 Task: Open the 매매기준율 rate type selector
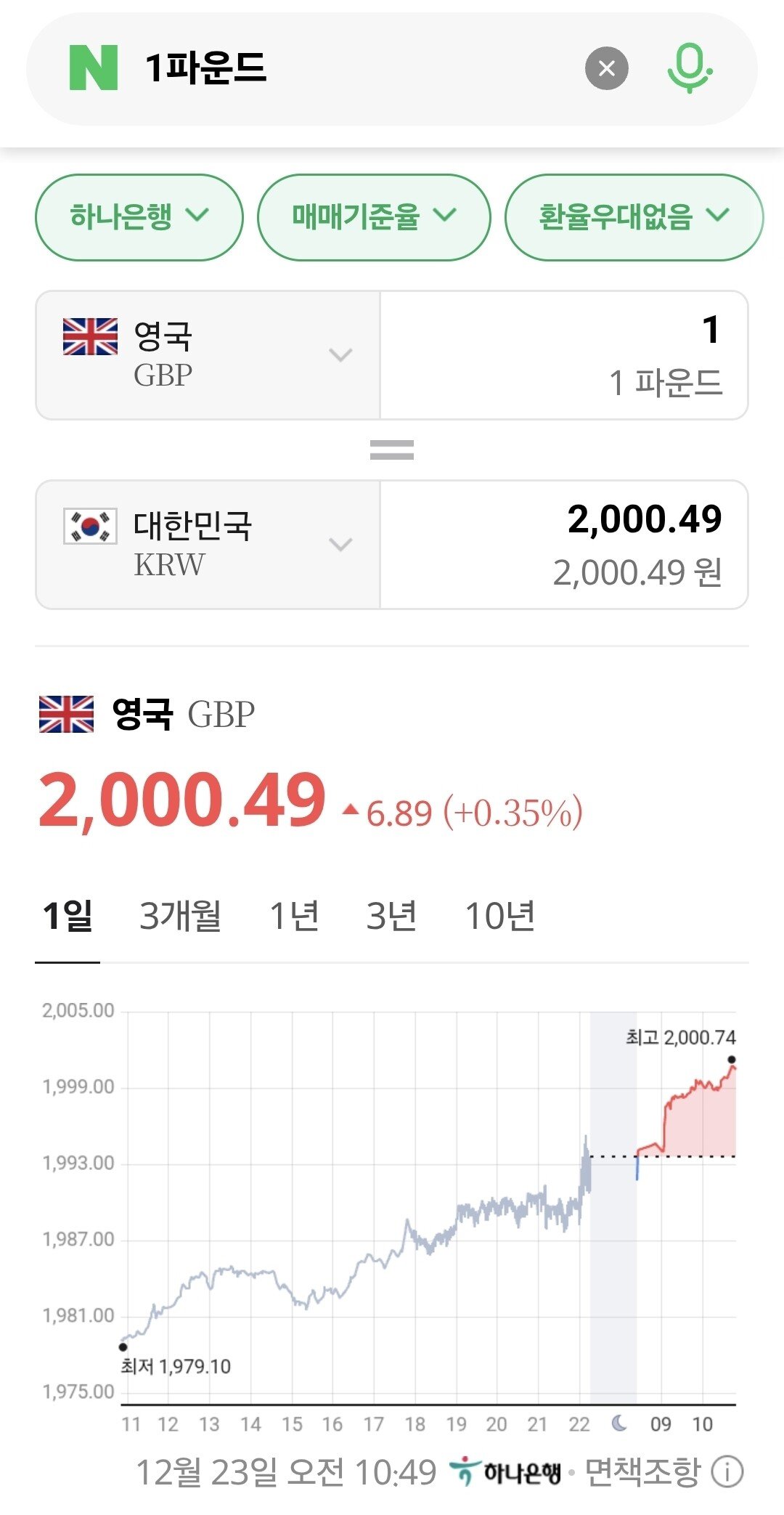coord(373,216)
